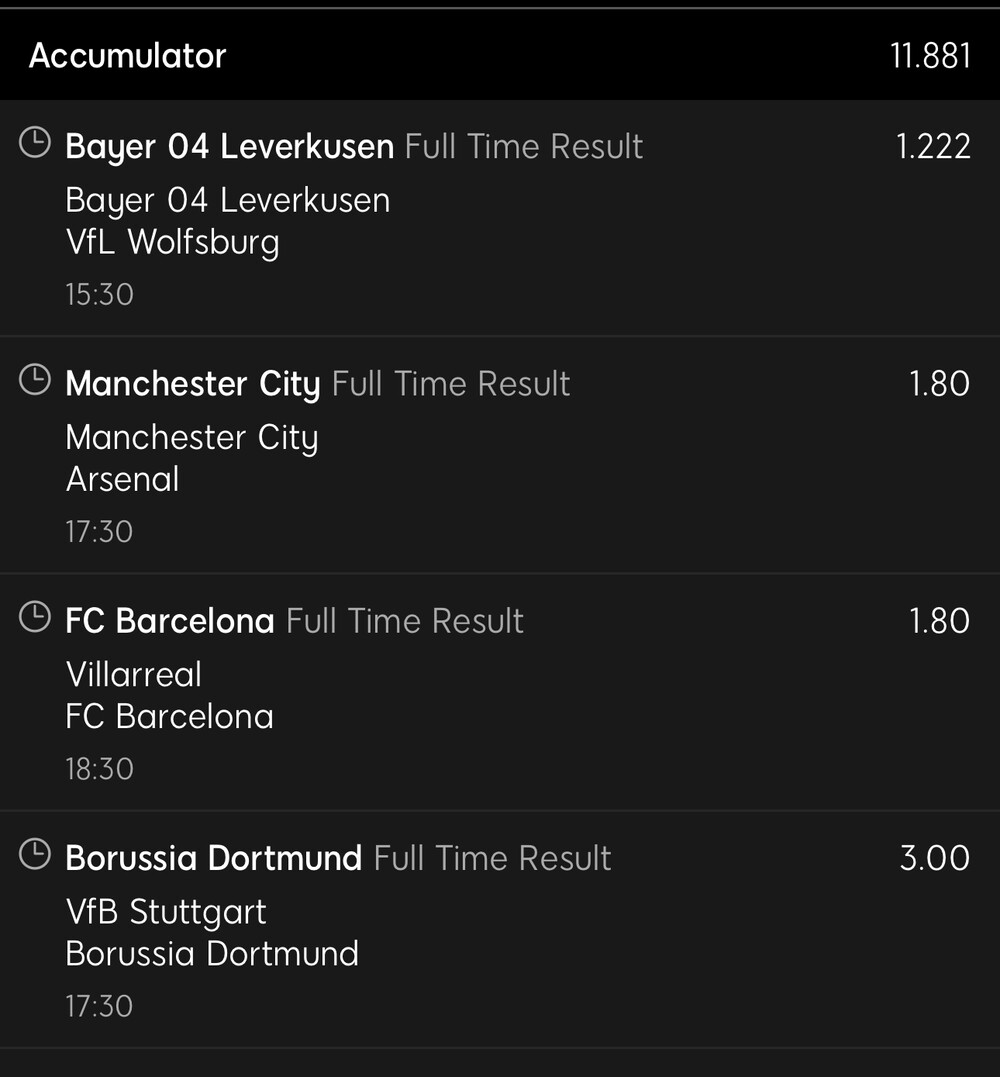Open the VfB Stuttgart vs Borussia Dortmund selection
Viewport: 1000px width, 1077px height.
tap(500, 929)
